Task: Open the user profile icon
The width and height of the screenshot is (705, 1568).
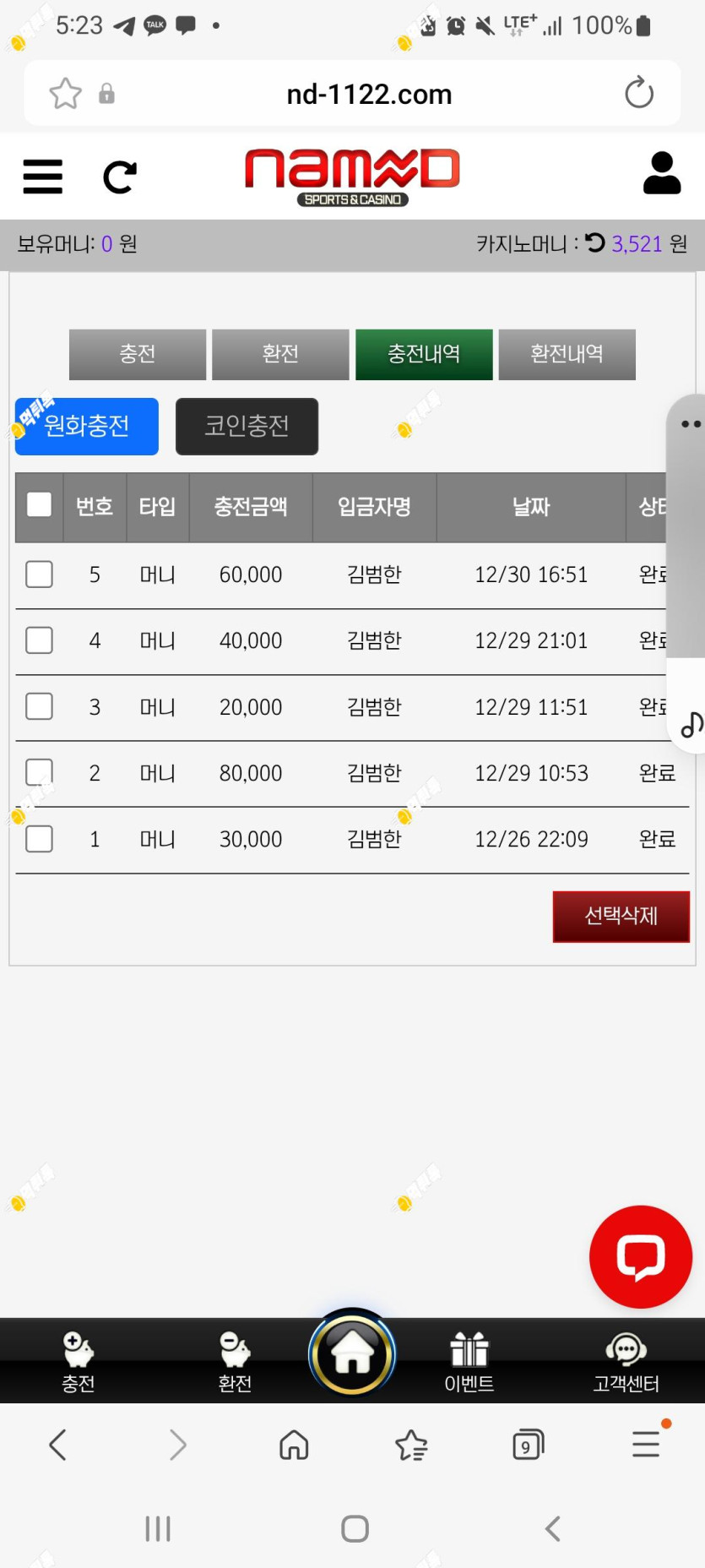Action: point(661,173)
